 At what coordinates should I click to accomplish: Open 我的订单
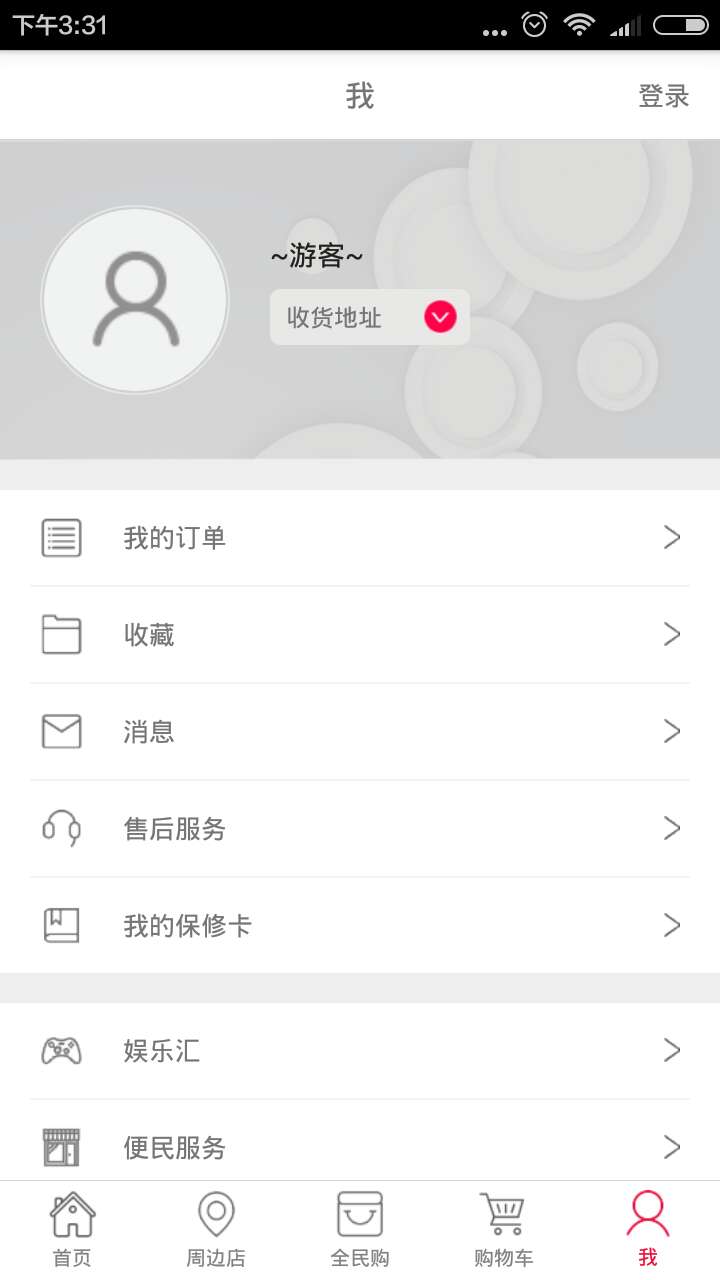tap(360, 538)
